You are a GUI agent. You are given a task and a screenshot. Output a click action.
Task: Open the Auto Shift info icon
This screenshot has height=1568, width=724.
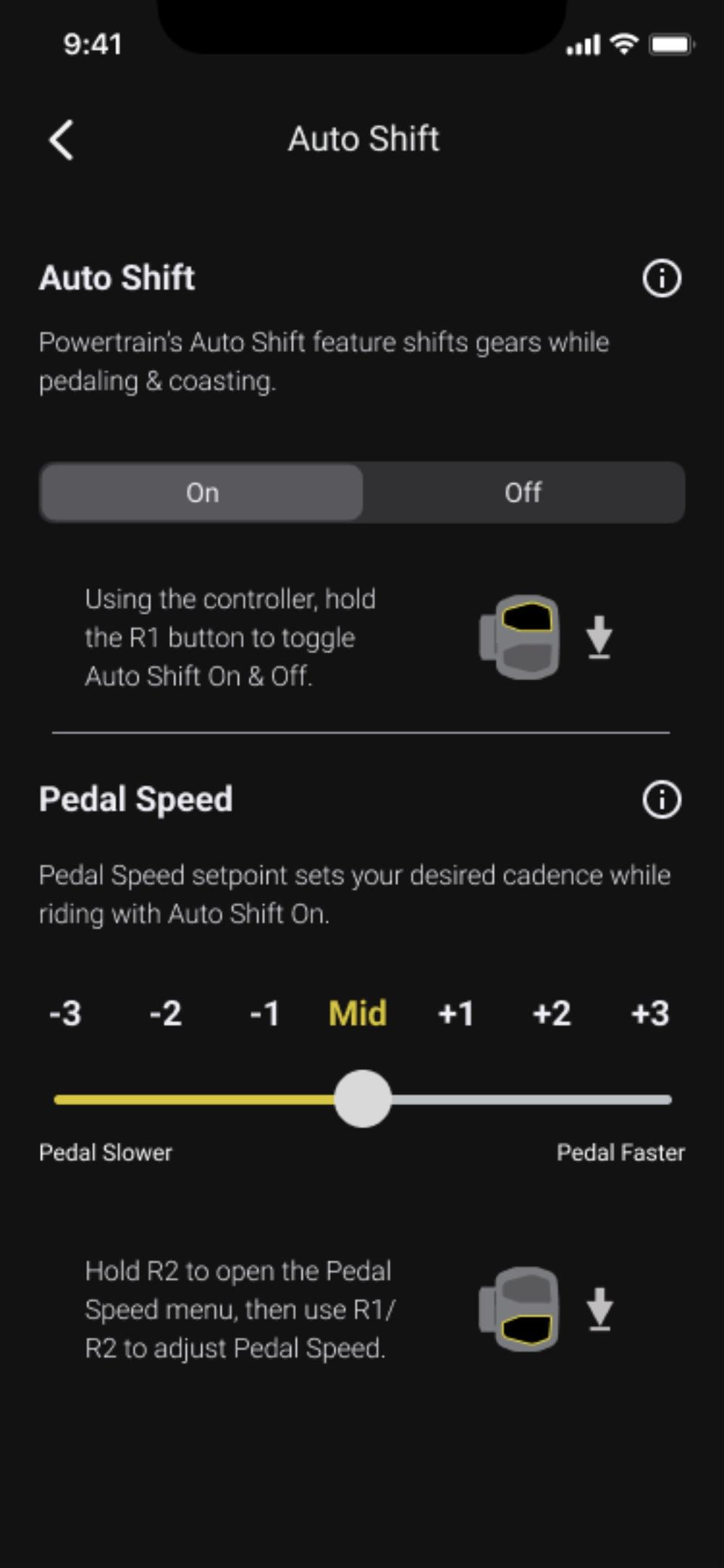(x=662, y=278)
